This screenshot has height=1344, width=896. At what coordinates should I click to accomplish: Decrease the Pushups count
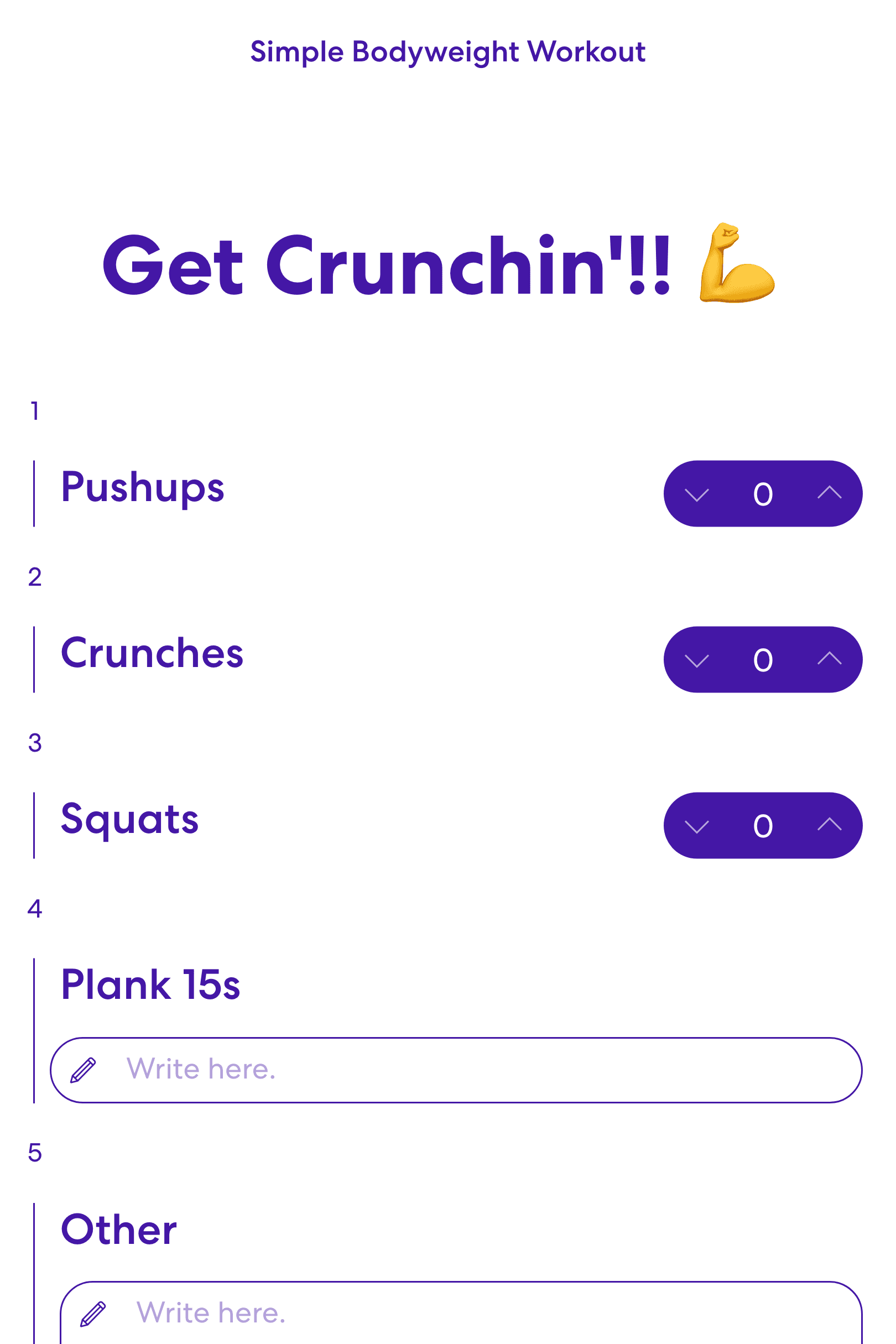click(696, 494)
